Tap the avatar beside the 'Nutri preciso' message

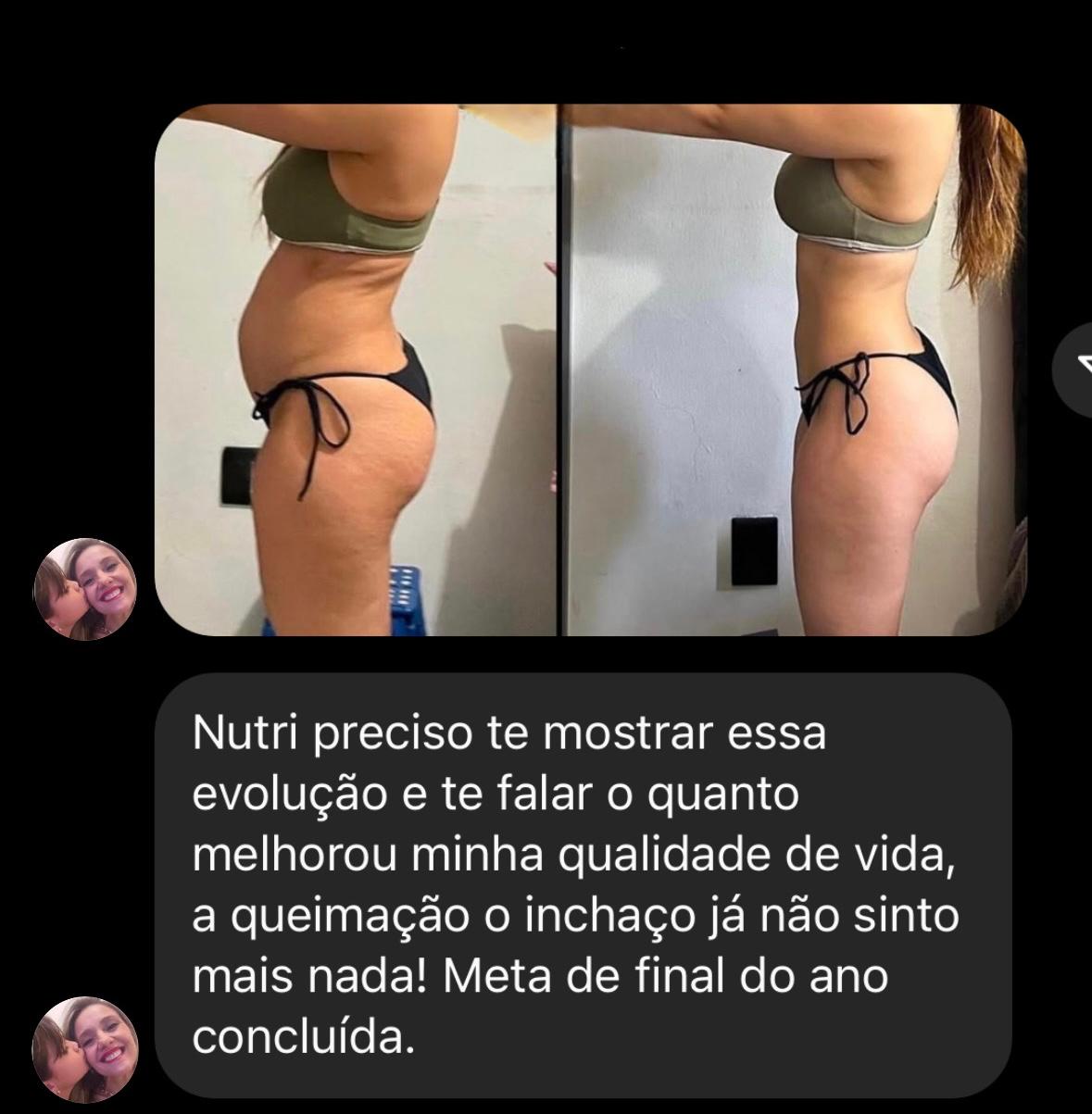click(x=85, y=1047)
